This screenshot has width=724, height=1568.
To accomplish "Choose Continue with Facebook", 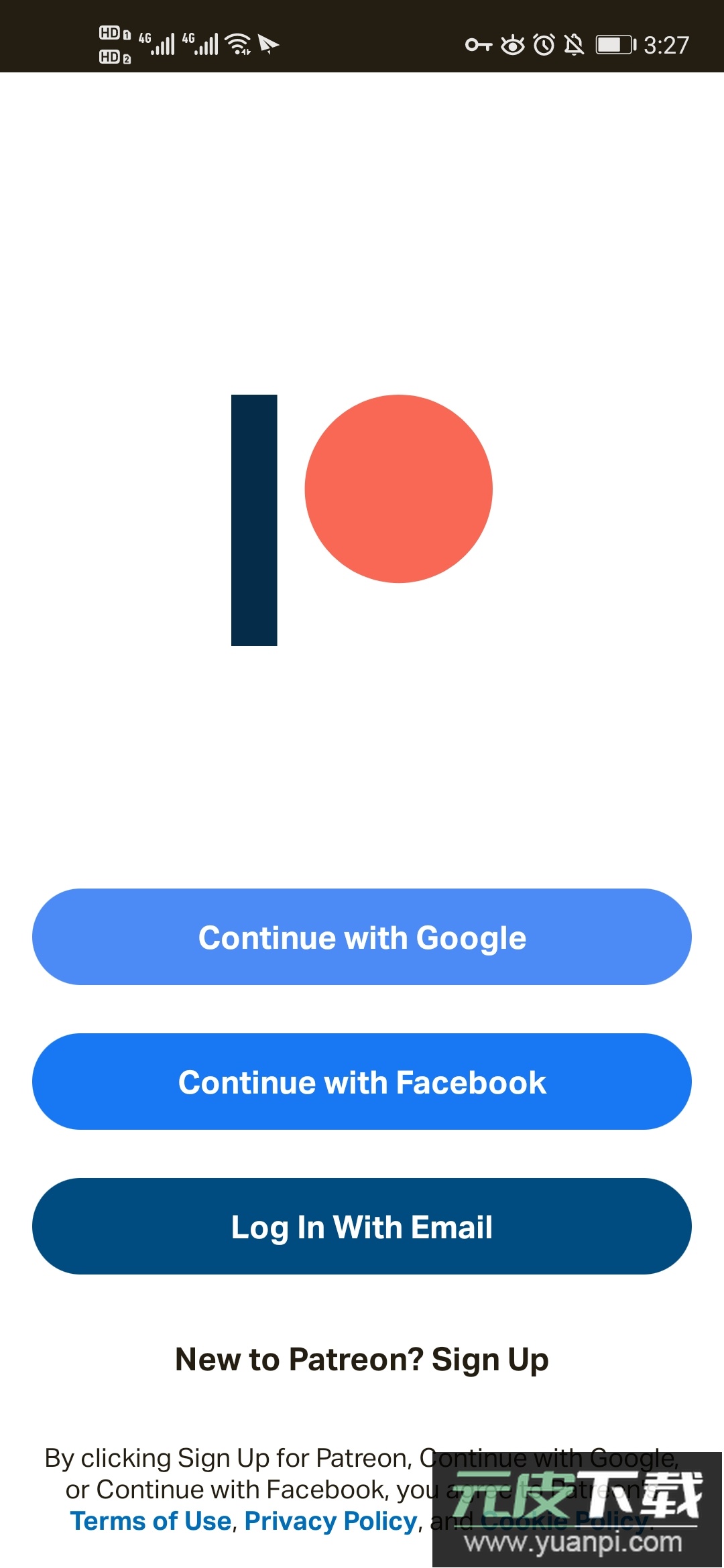I will (x=362, y=1082).
